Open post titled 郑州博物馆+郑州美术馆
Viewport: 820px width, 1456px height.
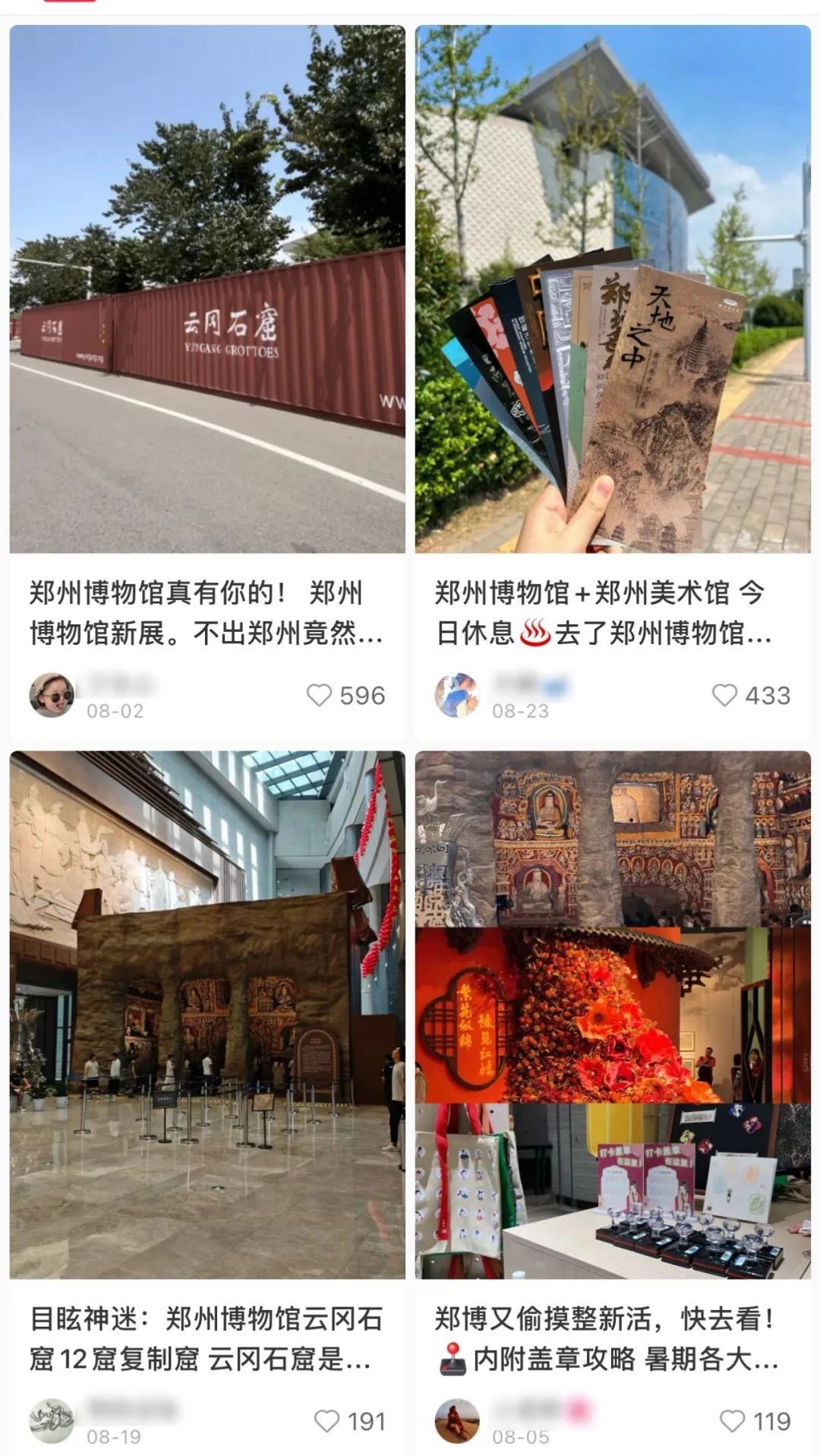point(604,612)
